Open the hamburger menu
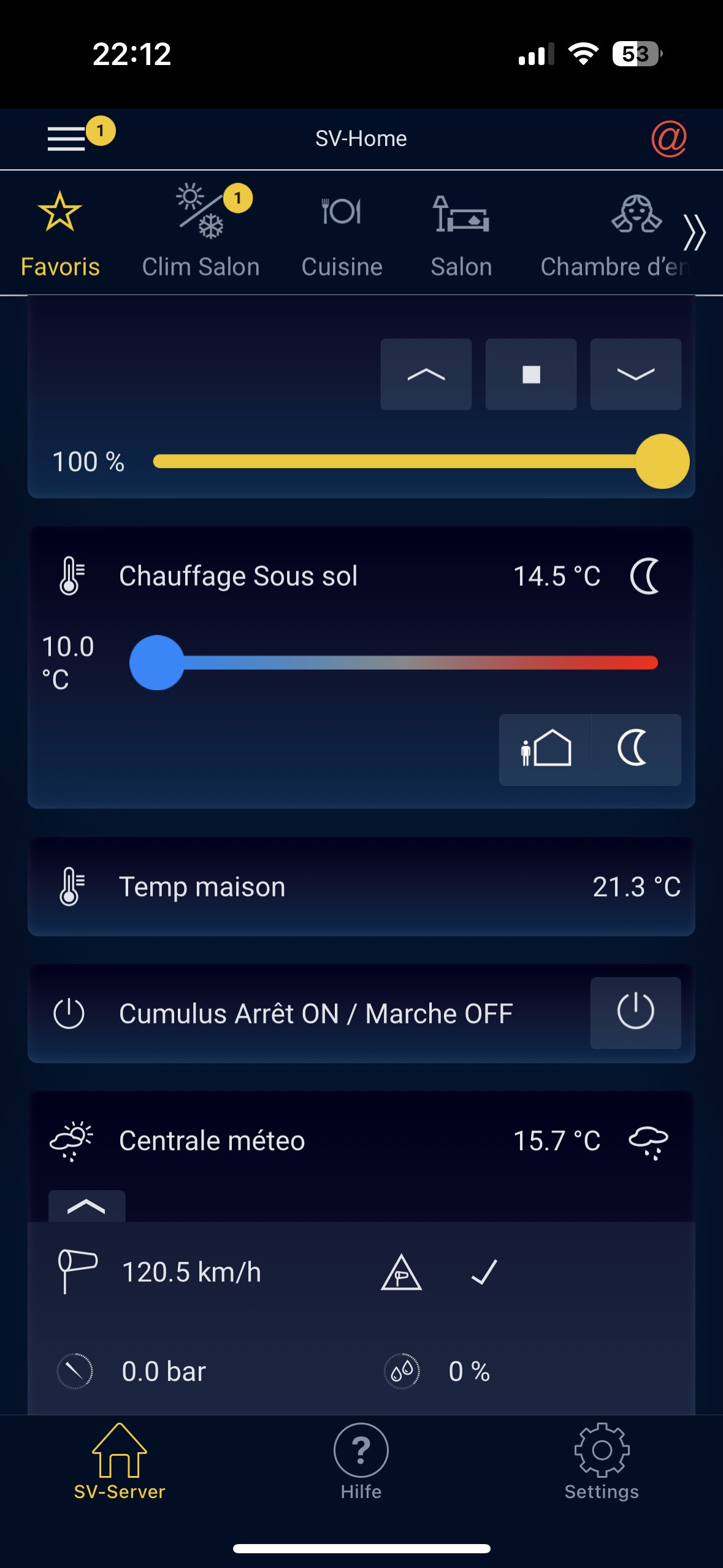The image size is (723, 1568). tap(66, 139)
